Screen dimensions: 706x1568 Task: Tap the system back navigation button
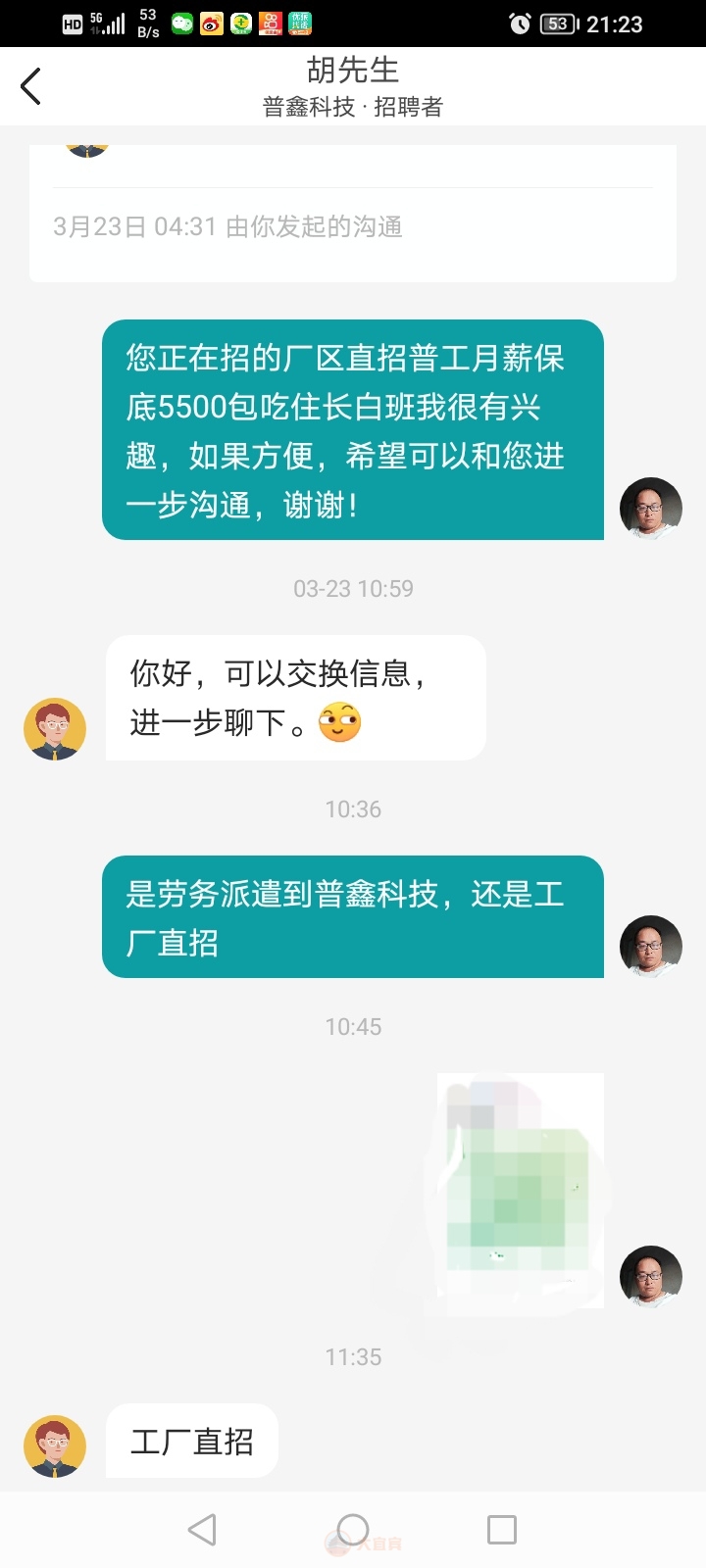click(x=202, y=1530)
